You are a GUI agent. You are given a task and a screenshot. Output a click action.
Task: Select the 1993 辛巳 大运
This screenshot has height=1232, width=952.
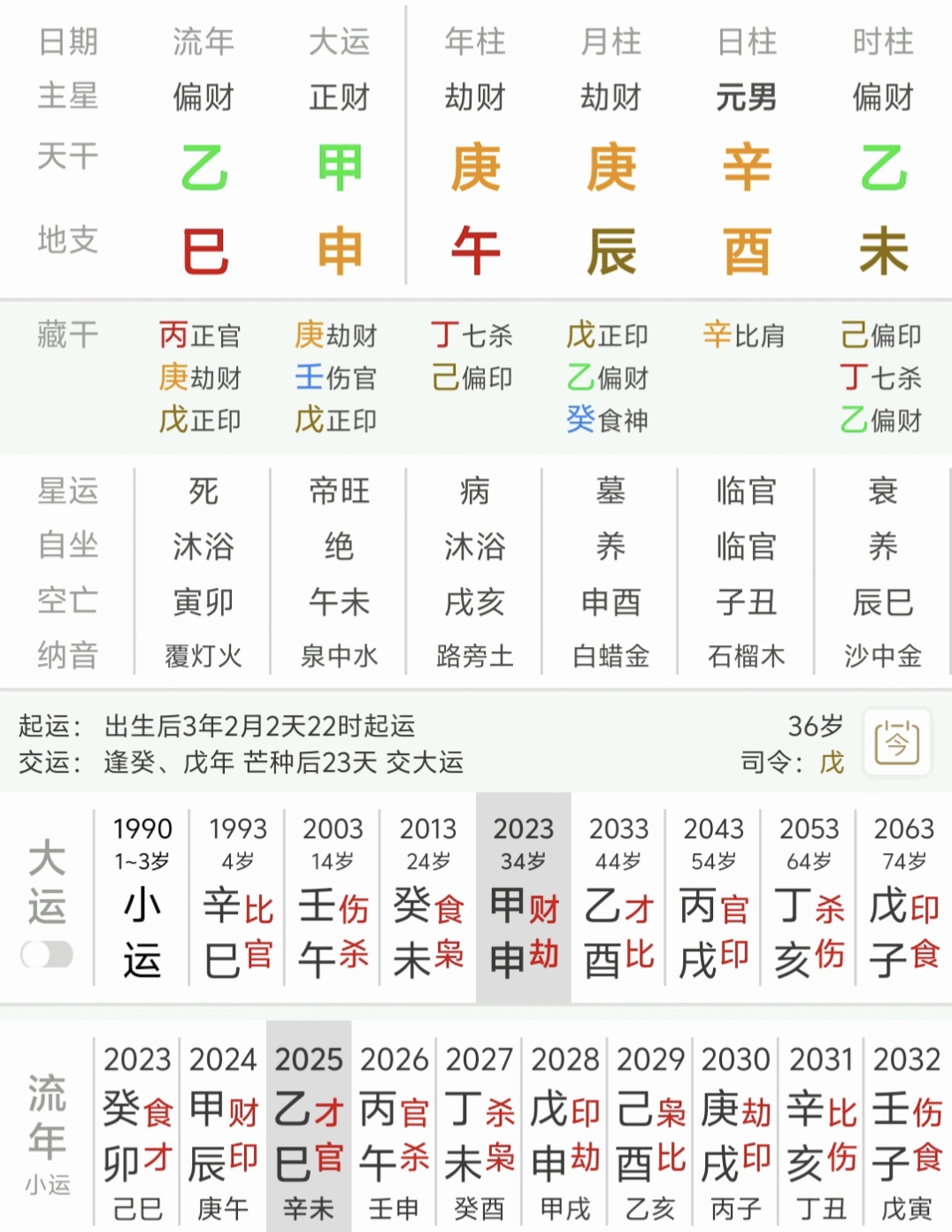coord(237,898)
